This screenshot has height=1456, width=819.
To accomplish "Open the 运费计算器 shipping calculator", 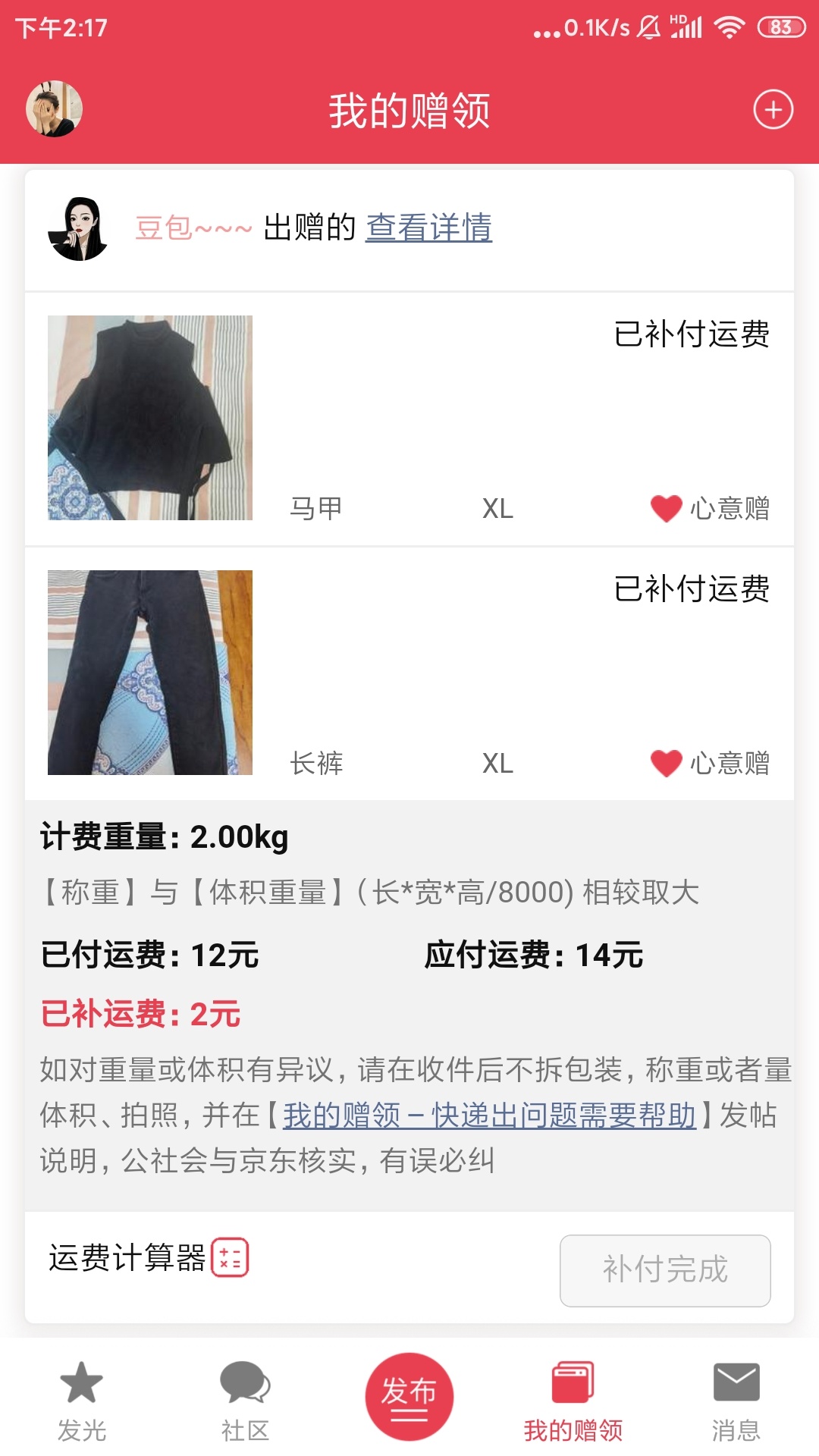I will 149,1257.
